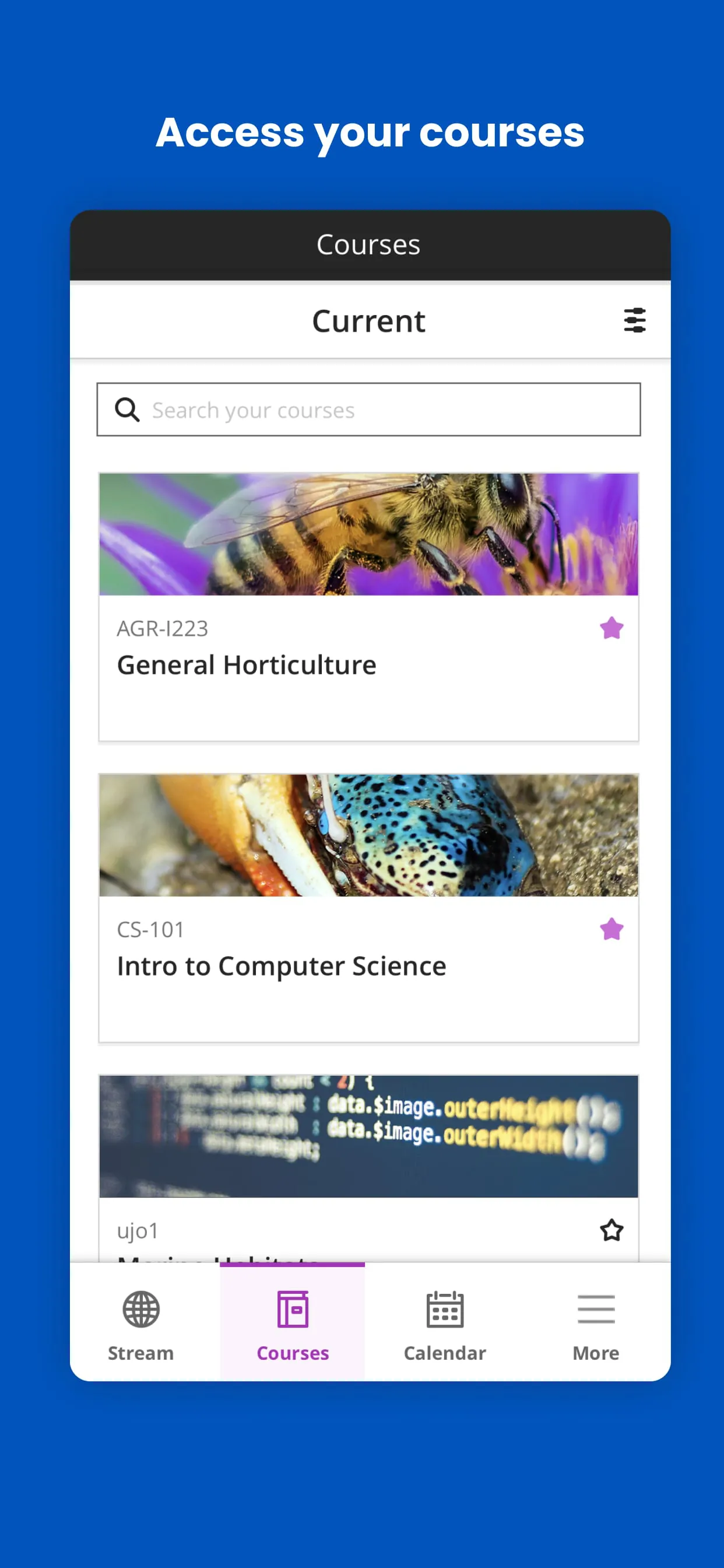The height and width of the screenshot is (1568, 724).
Task: Tap the Search your courses field
Action: [368, 409]
